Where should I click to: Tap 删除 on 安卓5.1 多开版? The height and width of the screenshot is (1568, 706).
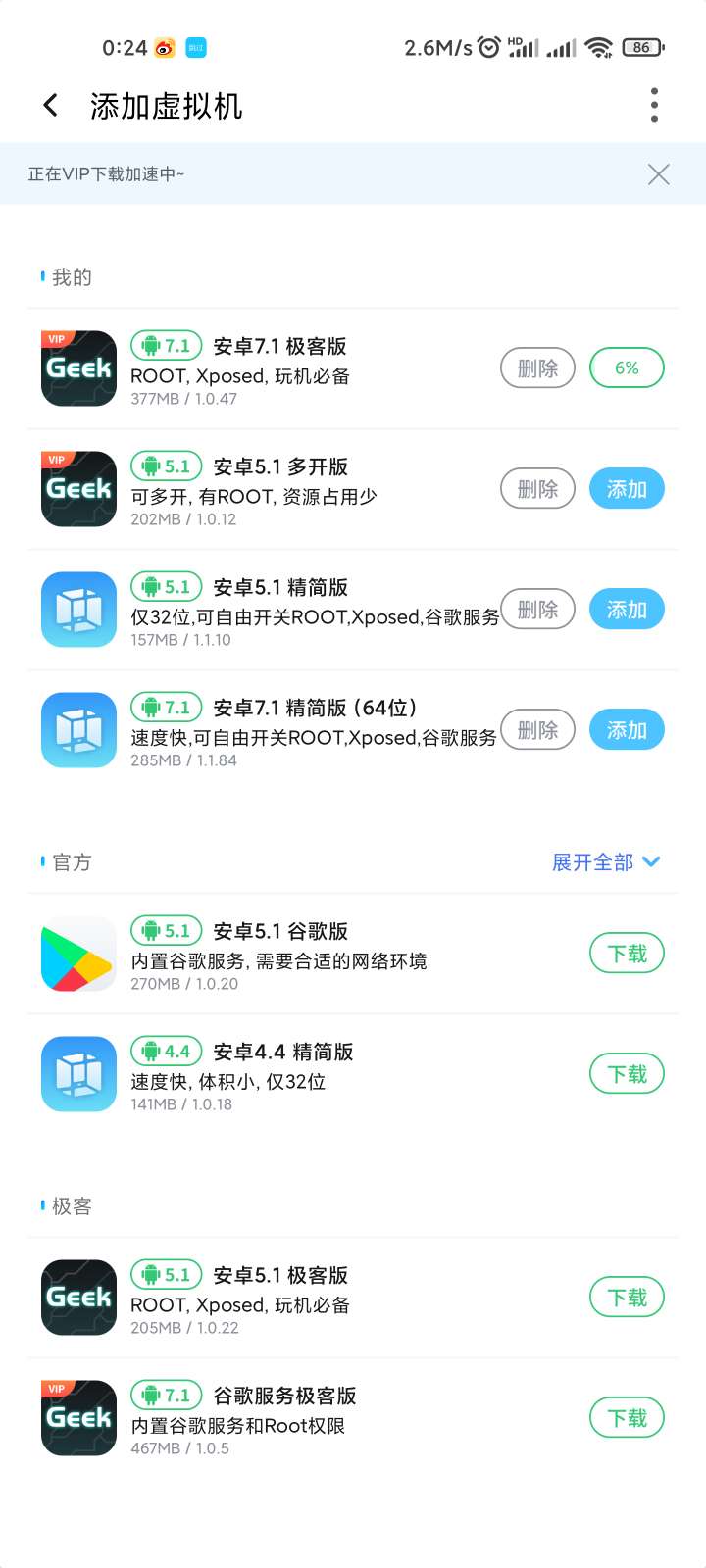pos(536,488)
